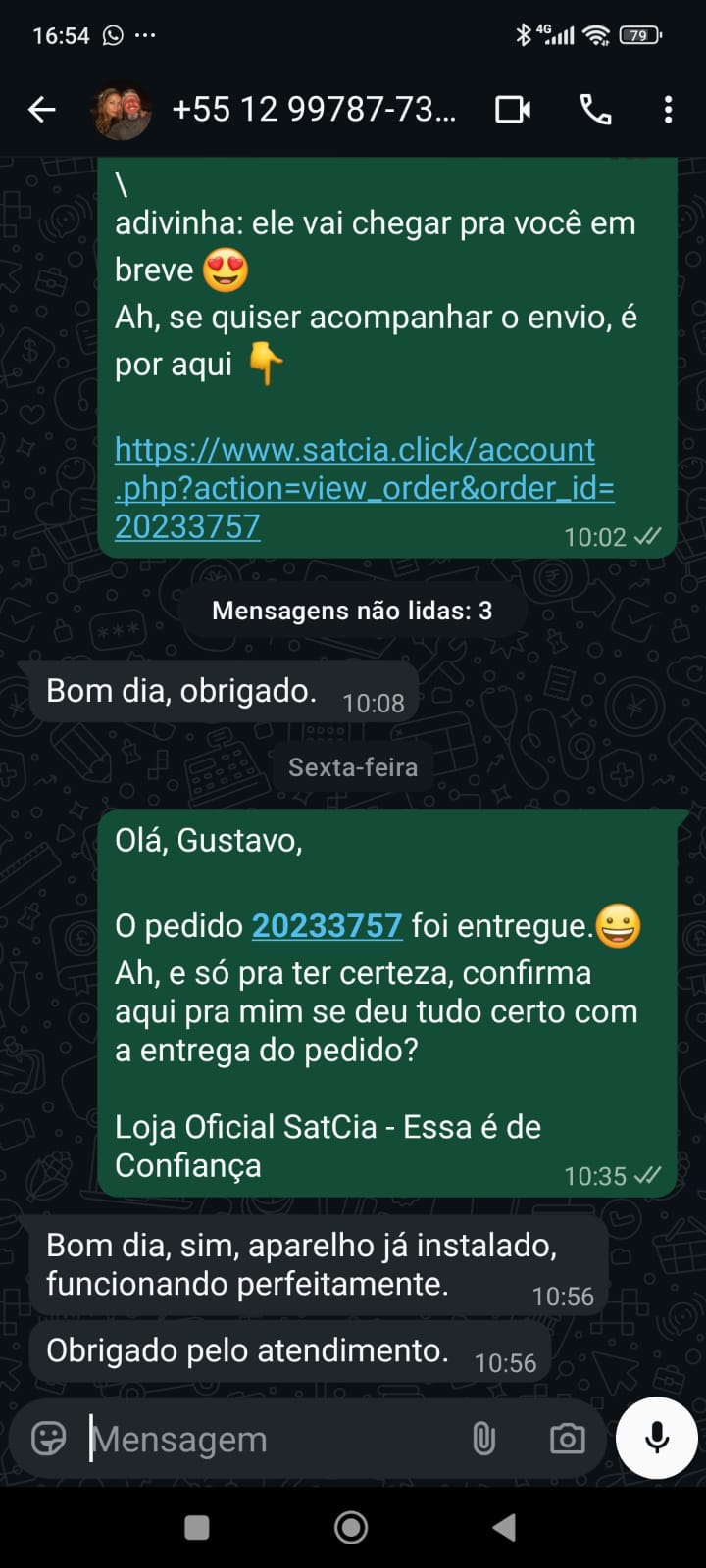Start a voice call
This screenshot has width=706, height=1568.
(595, 110)
